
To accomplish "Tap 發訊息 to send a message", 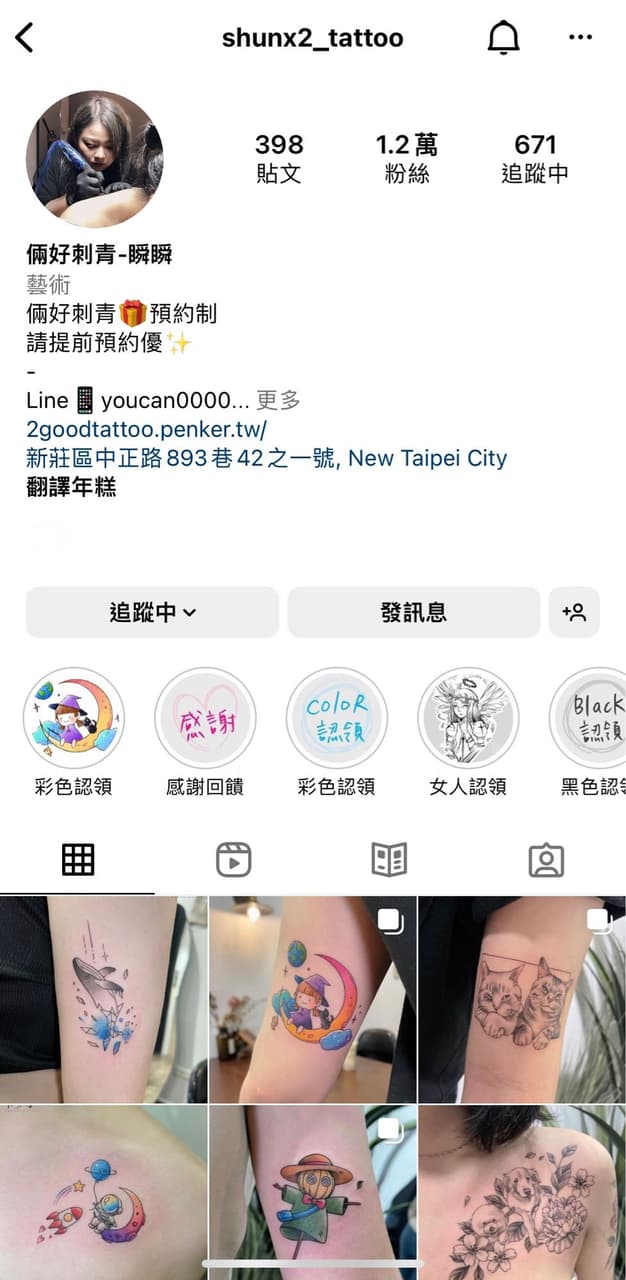I will coord(414,612).
